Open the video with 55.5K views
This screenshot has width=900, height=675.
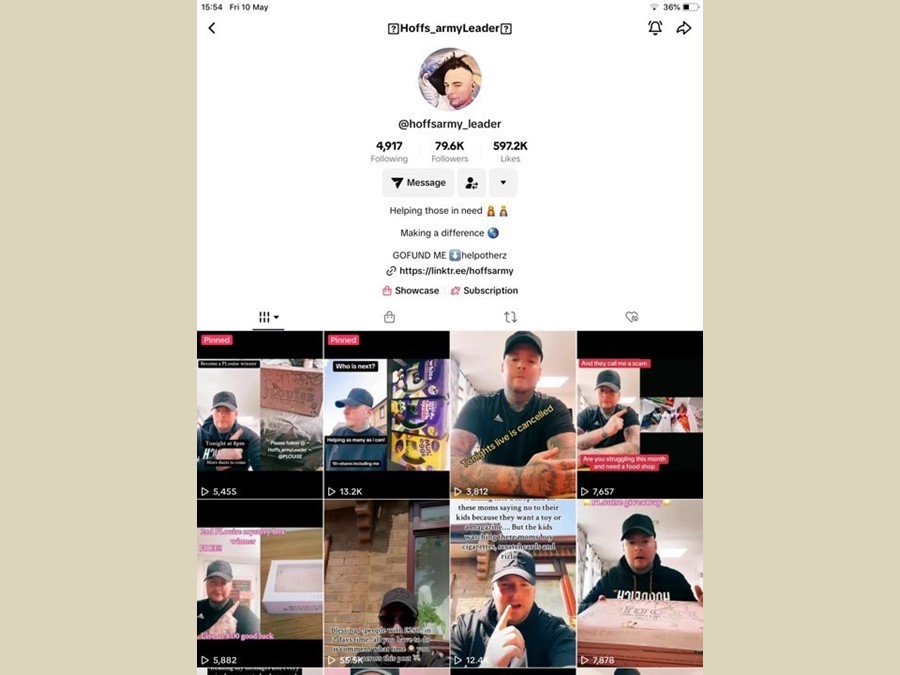tap(386, 583)
